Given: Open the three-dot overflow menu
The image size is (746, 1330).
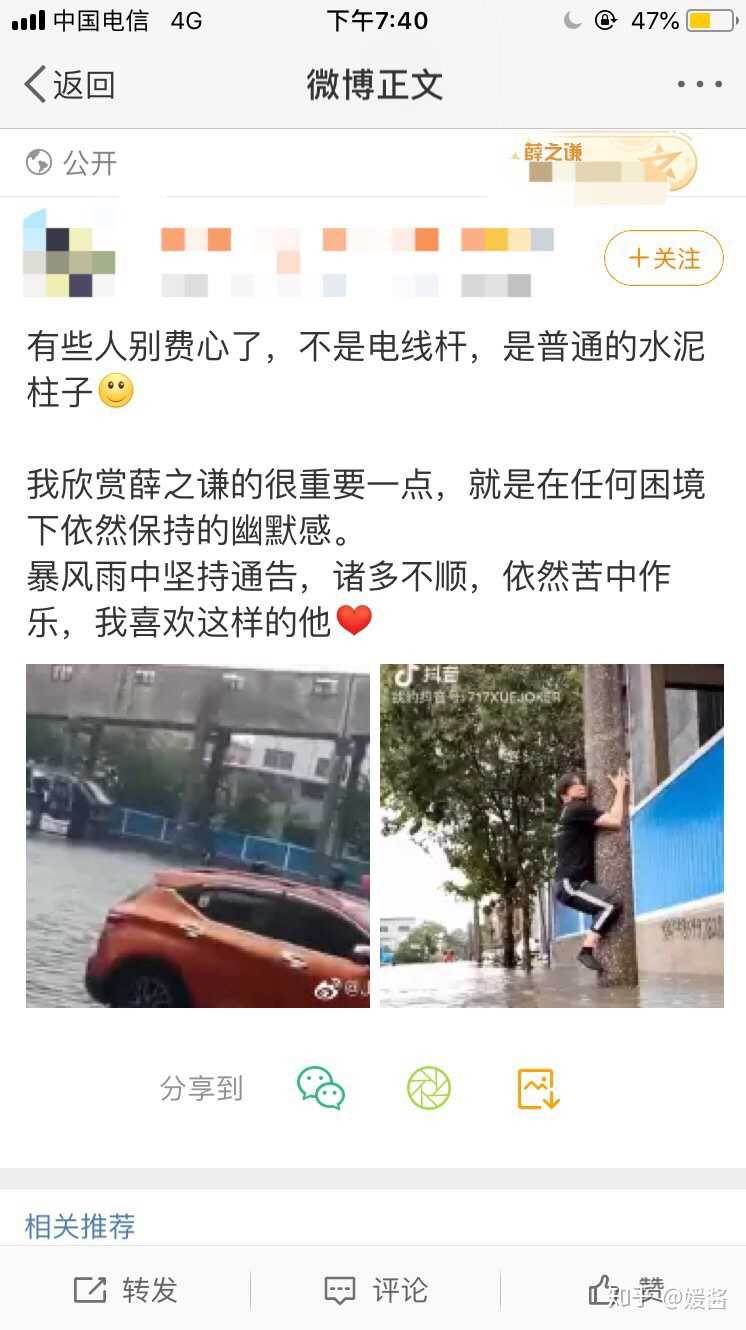Looking at the screenshot, I should coord(699,85).
